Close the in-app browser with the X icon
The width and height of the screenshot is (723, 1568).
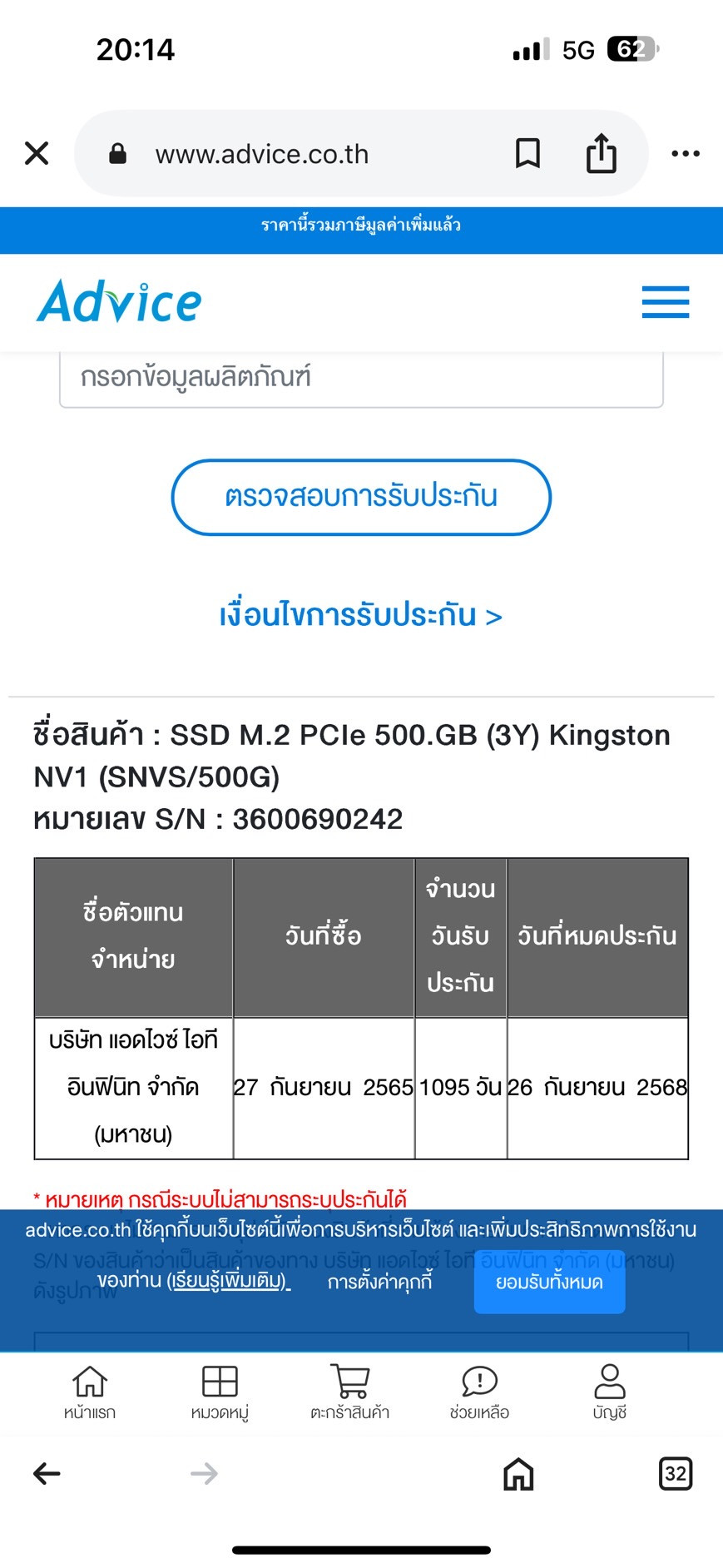[x=37, y=153]
